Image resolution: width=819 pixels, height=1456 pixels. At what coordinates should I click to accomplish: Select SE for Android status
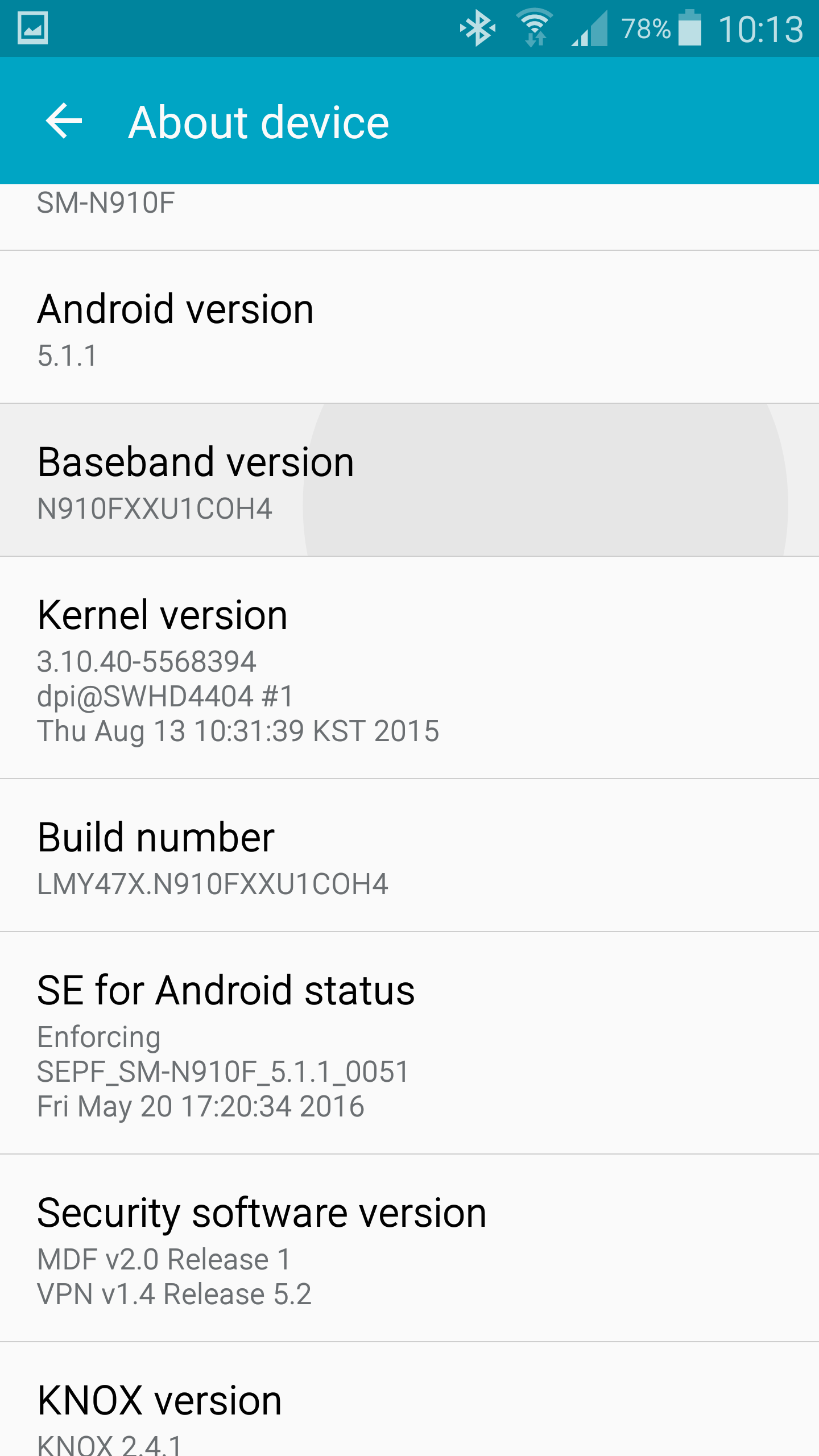pos(409,1043)
